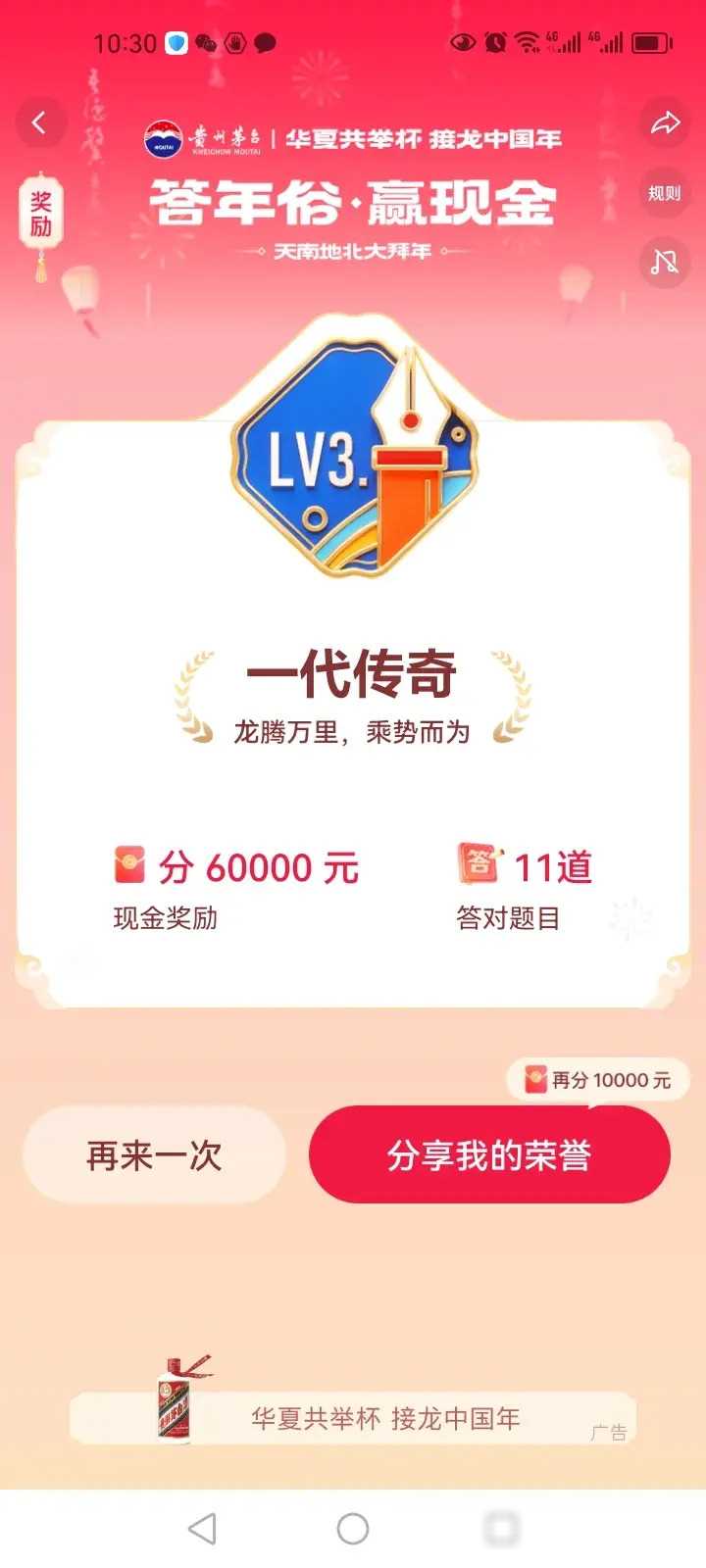This screenshot has width=706, height=1568.
Task: Click the 一代传奇 title text
Action: click(353, 674)
